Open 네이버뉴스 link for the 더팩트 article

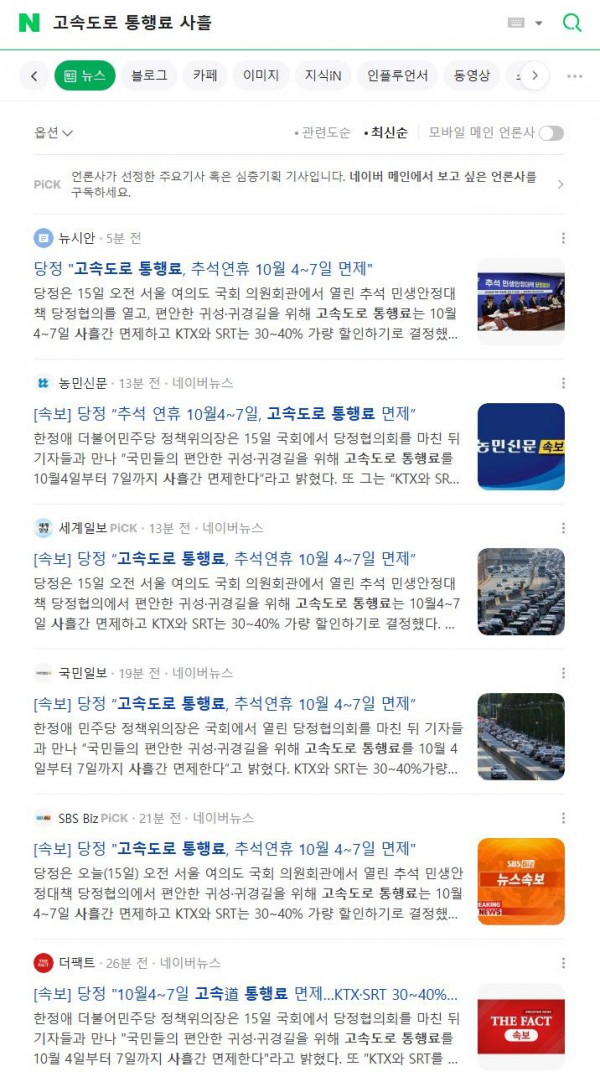pyautogui.click(x=190, y=963)
